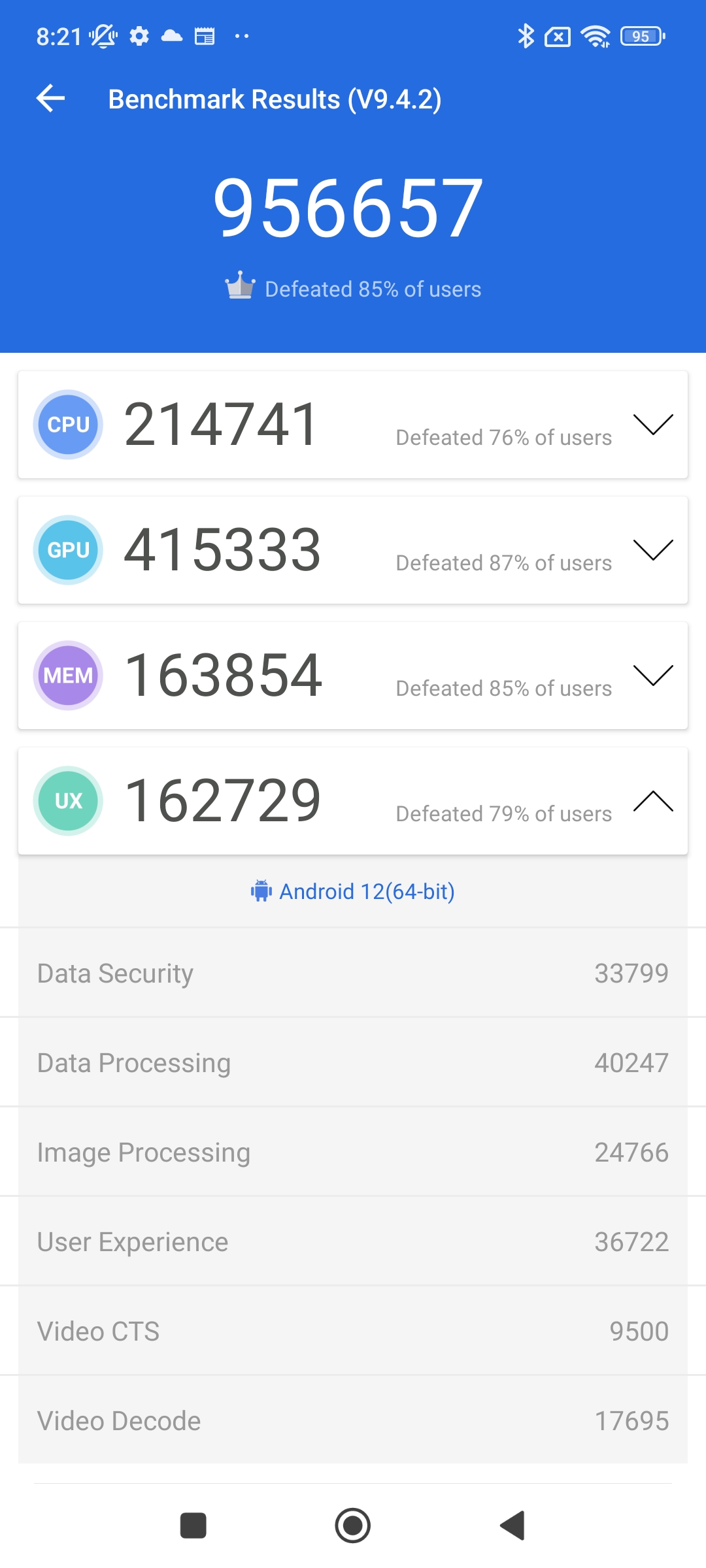
Task: Go back using the app bar arrow
Action: [50, 99]
